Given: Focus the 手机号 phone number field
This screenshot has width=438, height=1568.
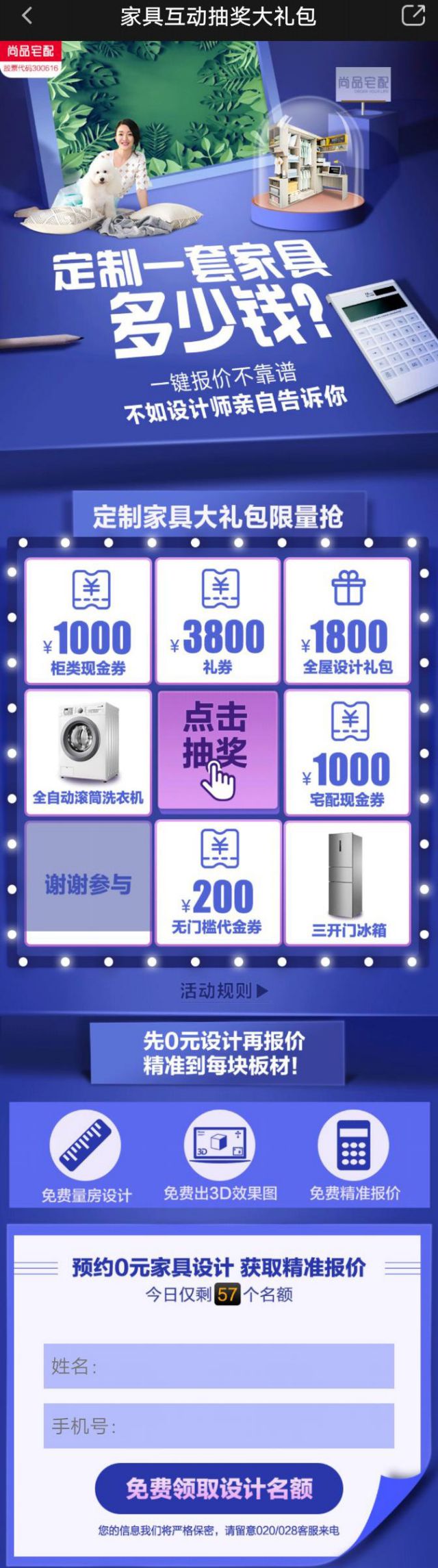Looking at the screenshot, I should coord(219,1426).
